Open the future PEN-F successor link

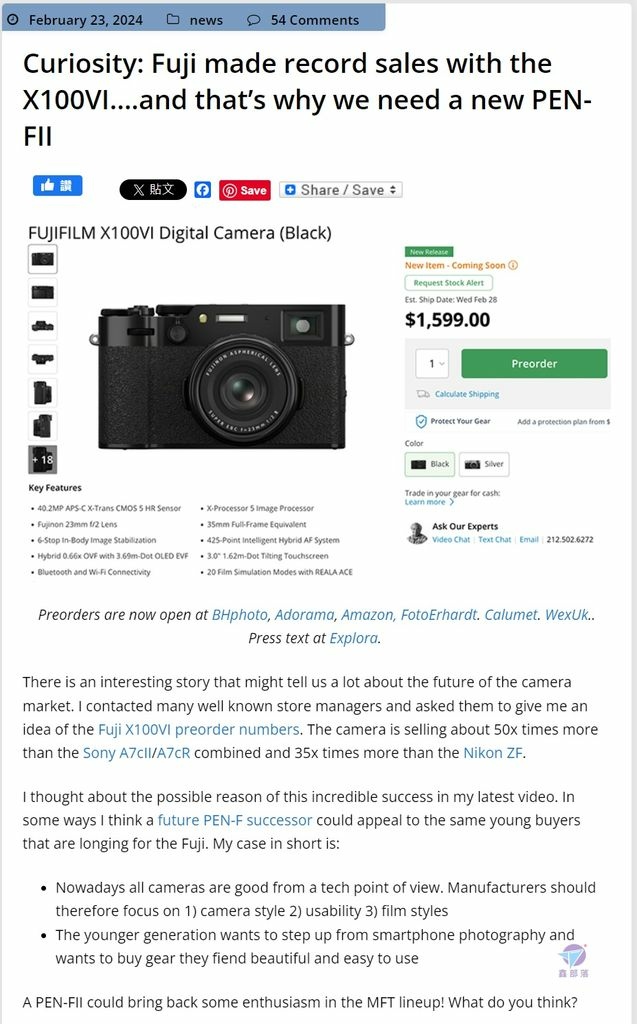tap(235, 820)
